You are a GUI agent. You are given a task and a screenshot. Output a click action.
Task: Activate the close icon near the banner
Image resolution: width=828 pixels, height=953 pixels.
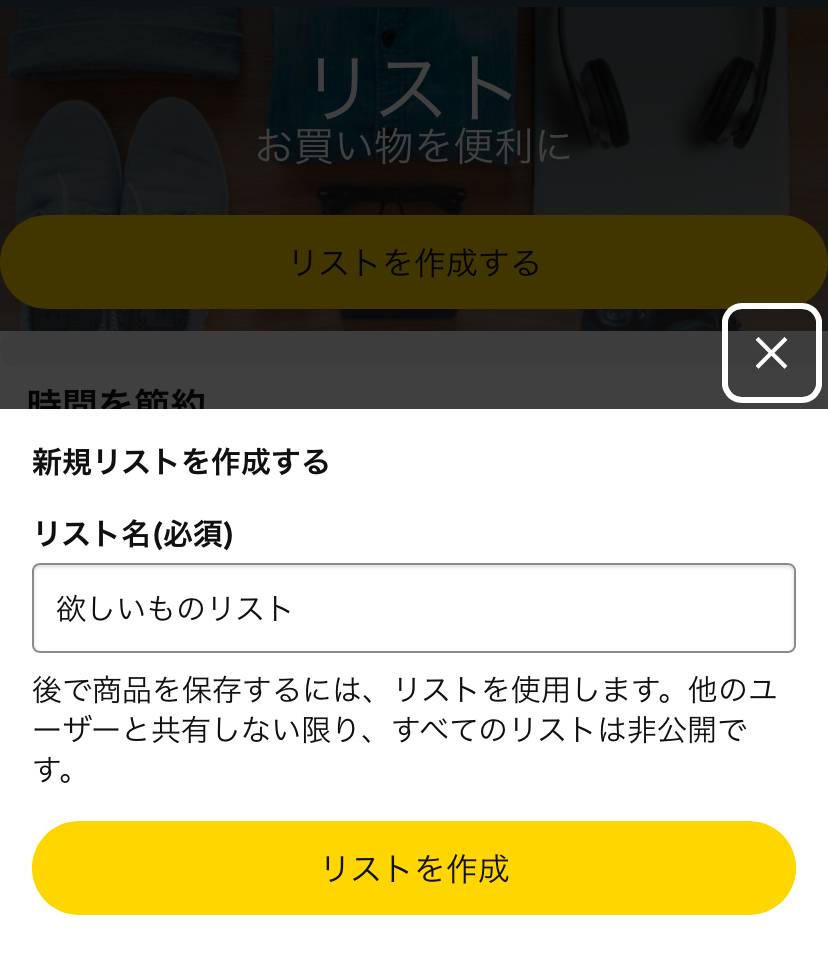[771, 354]
